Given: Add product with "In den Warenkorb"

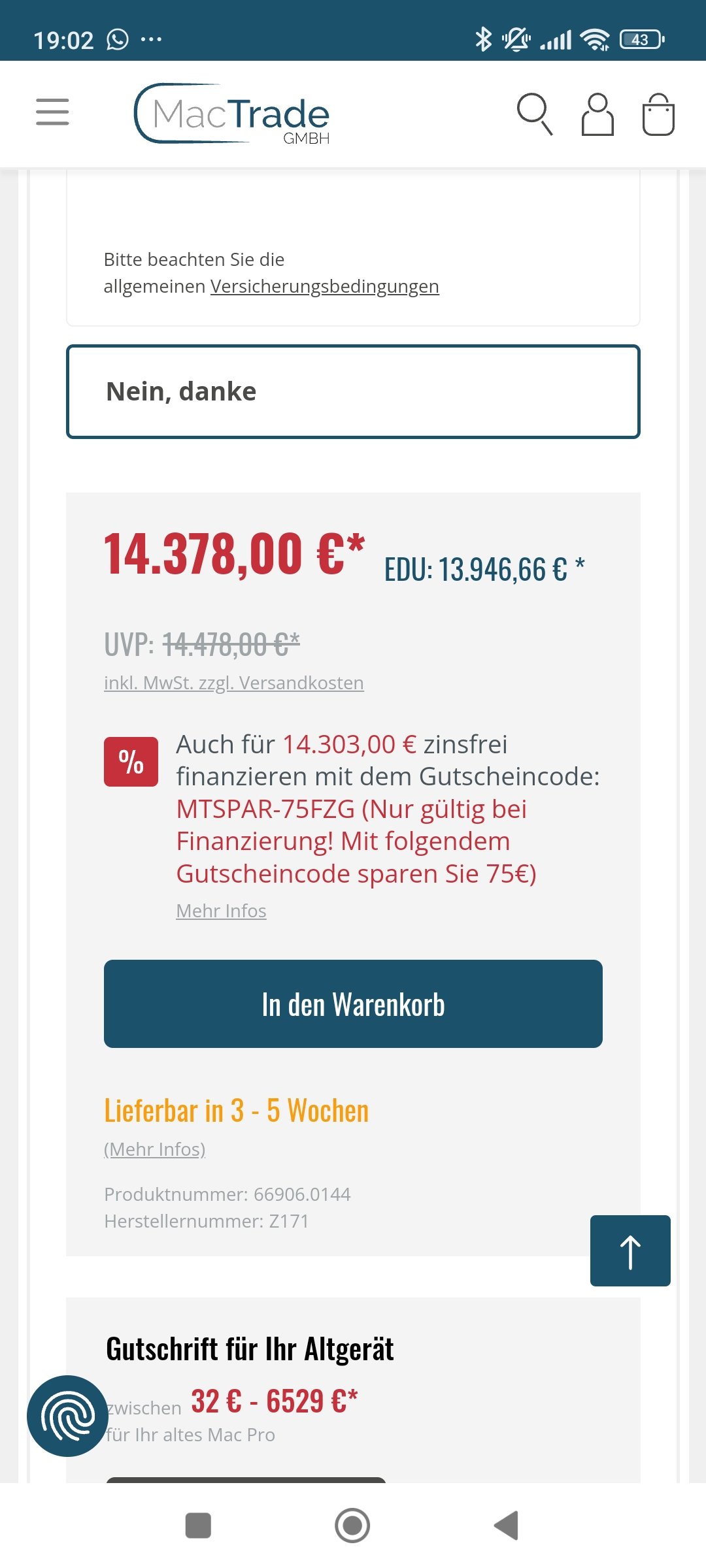Looking at the screenshot, I should [353, 1004].
